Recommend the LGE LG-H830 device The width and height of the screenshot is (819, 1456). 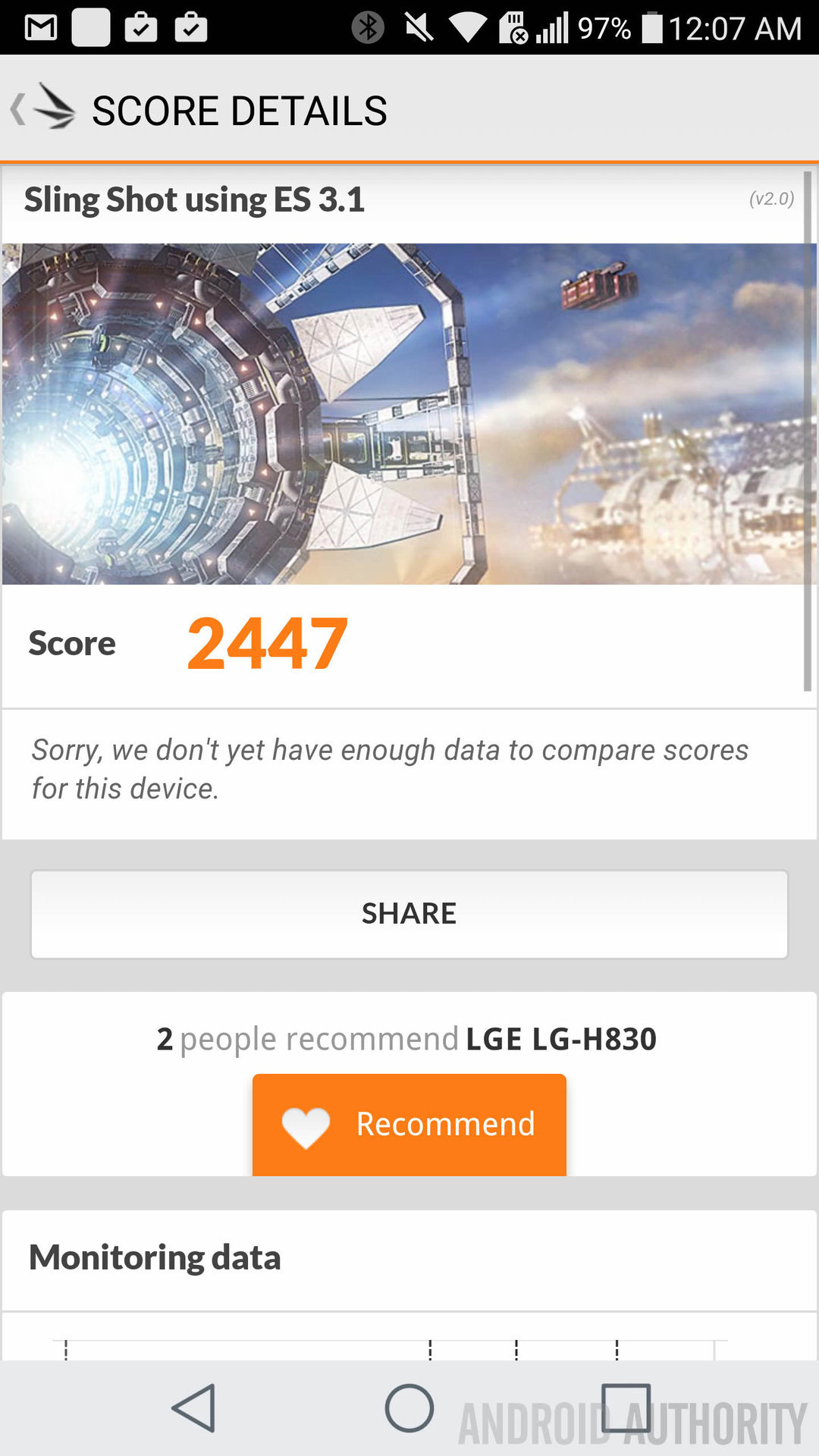pos(409,1125)
